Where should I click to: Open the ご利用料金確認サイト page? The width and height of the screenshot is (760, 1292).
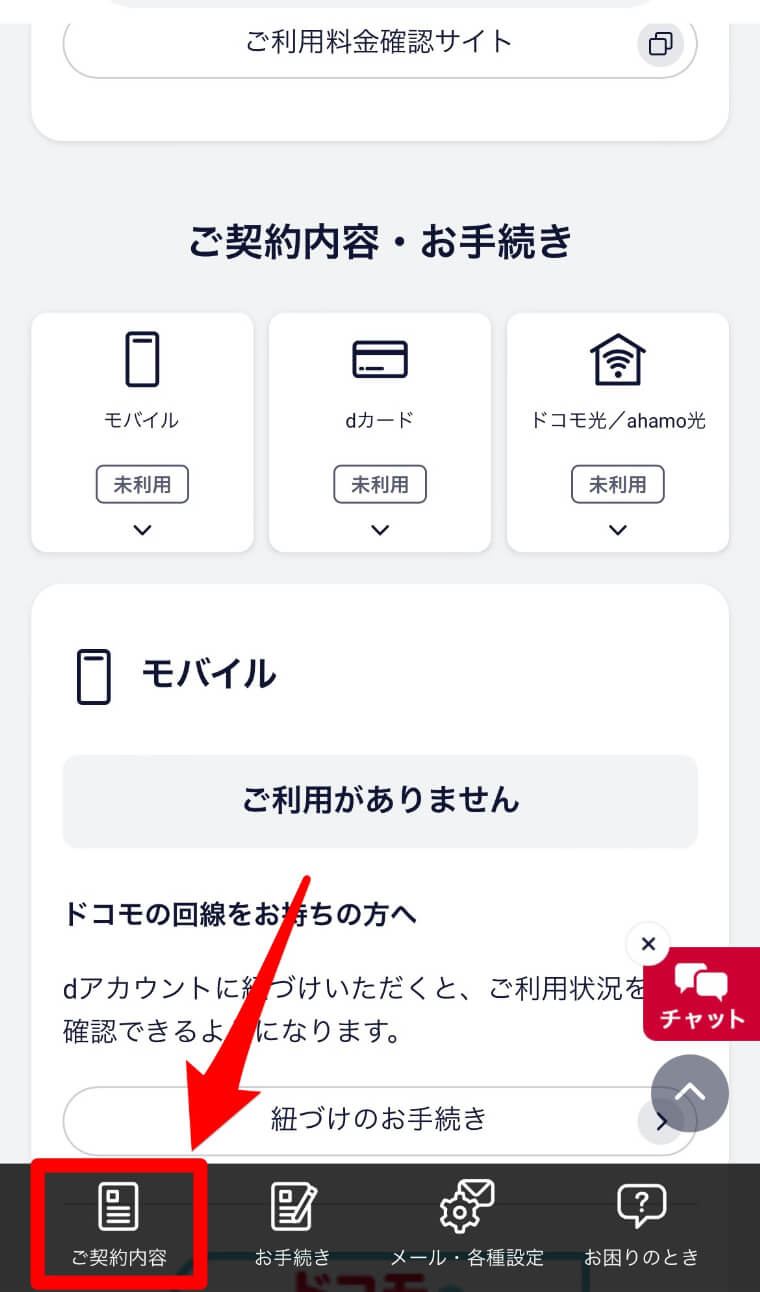(x=380, y=42)
